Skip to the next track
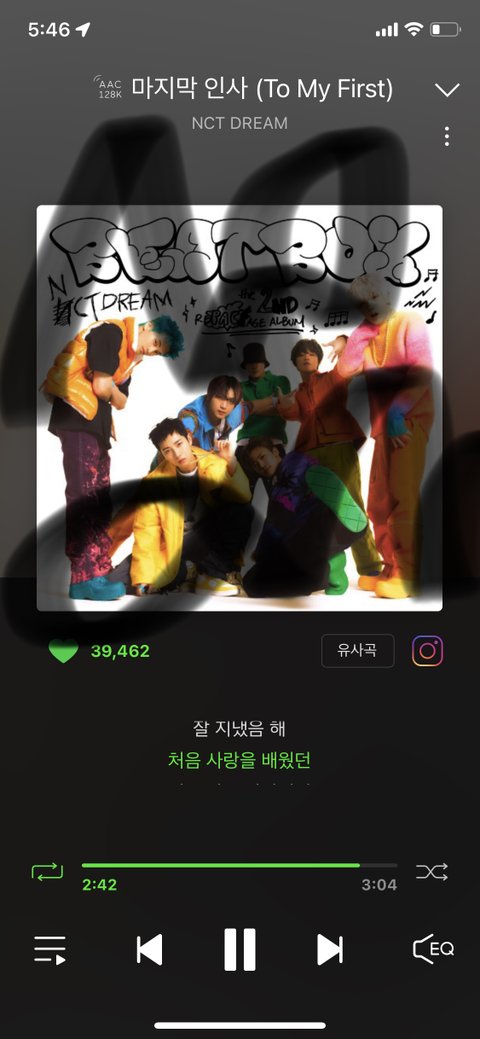Image resolution: width=480 pixels, height=1039 pixels. [x=330, y=950]
